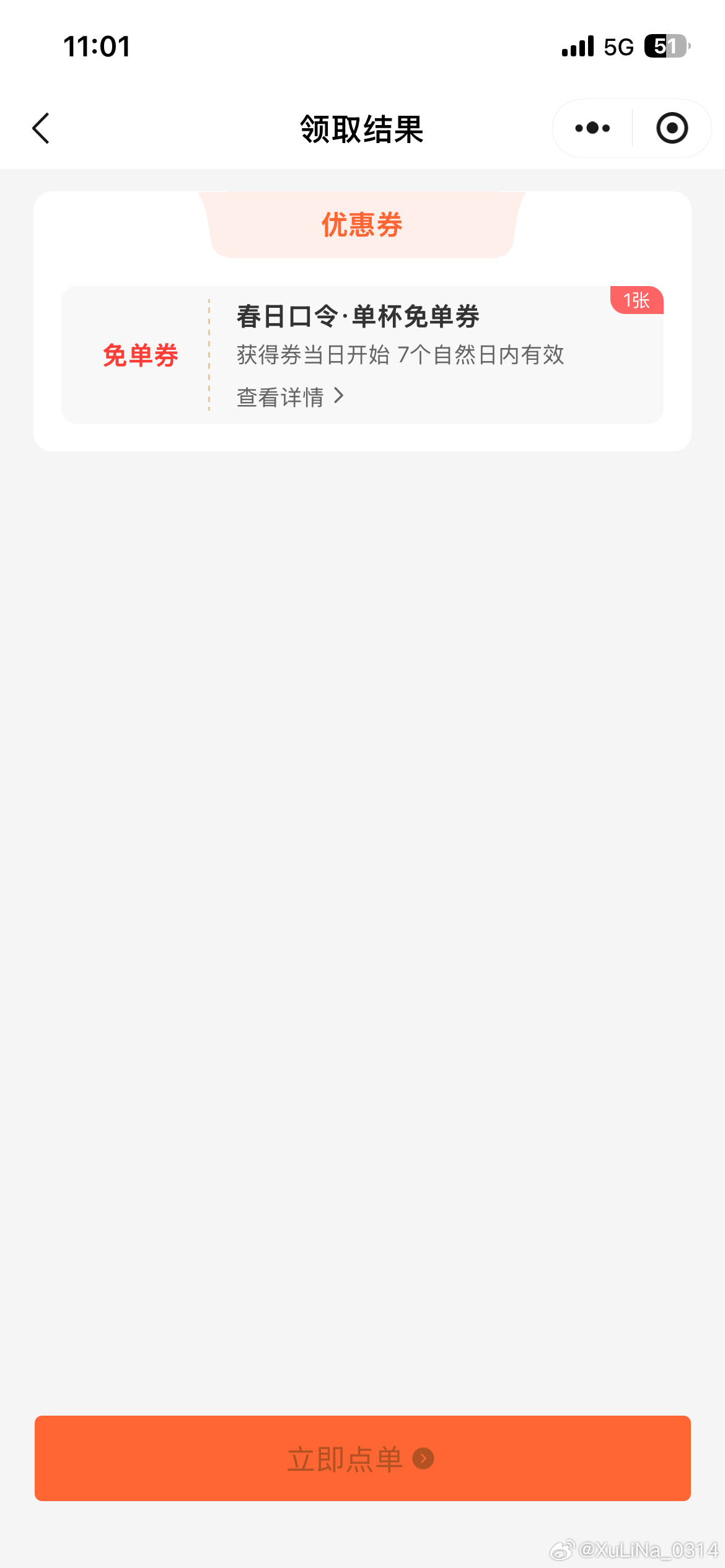725x1568 pixels.
Task: Tap 立即点单 to order now
Action: pos(362,1458)
